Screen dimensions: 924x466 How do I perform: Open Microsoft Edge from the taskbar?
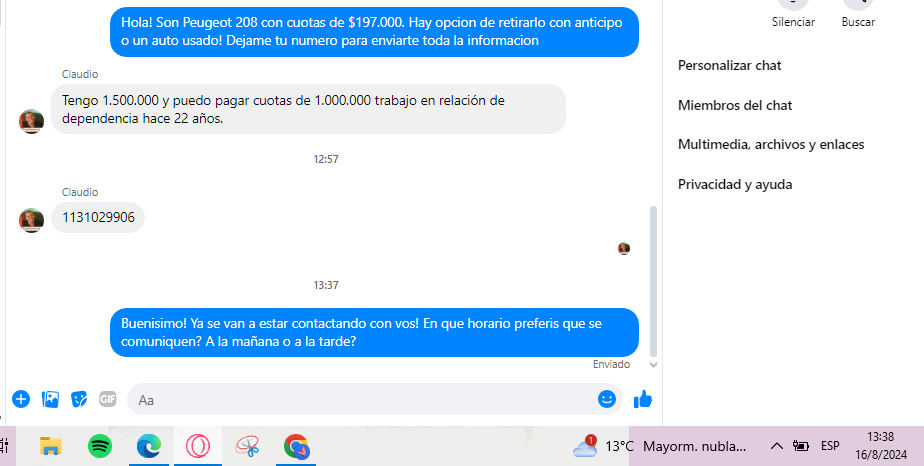tap(149, 446)
